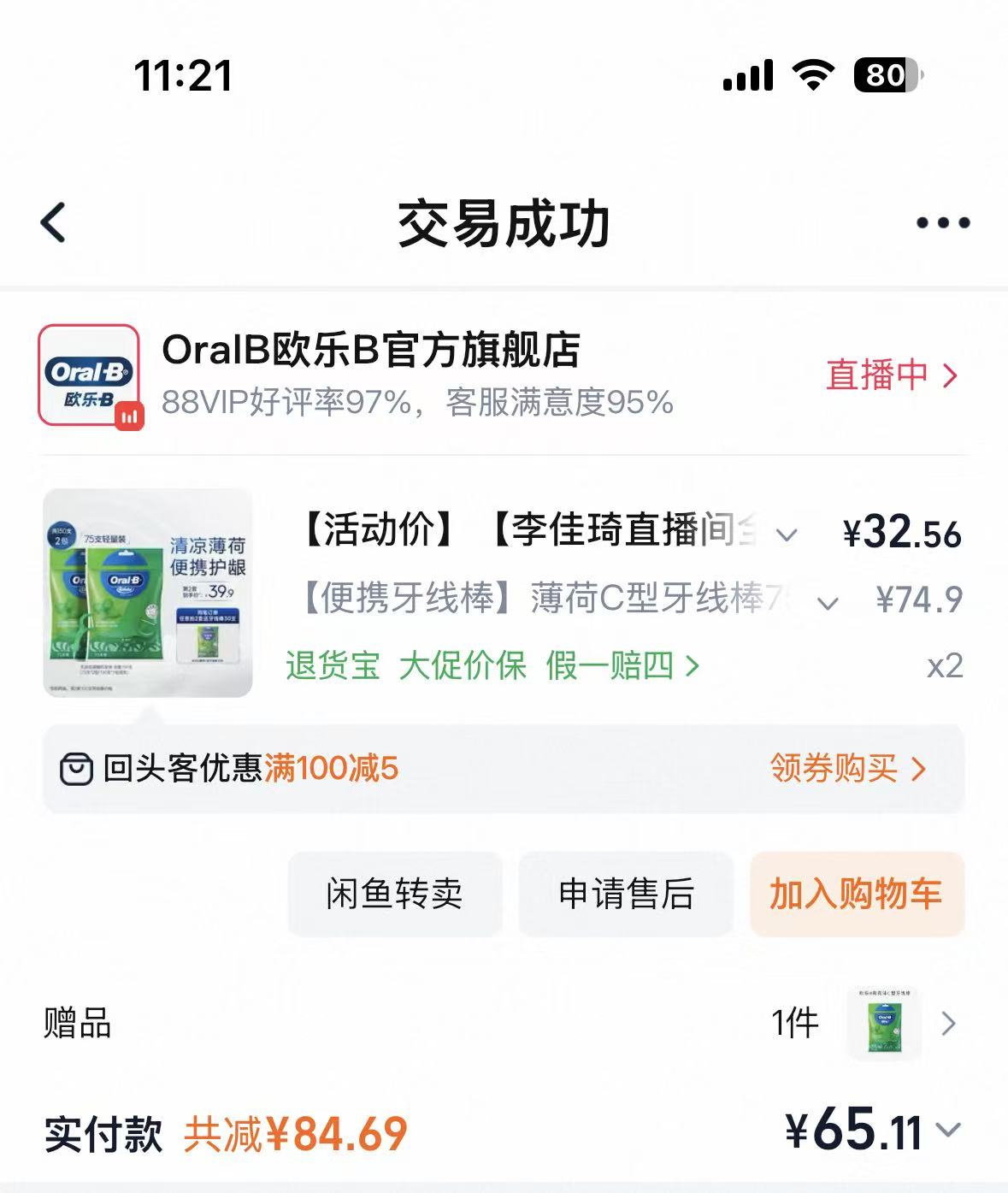Expand the 实付款 ¥65.11 payment details
This screenshot has height=1193, width=1008.
tap(947, 1131)
